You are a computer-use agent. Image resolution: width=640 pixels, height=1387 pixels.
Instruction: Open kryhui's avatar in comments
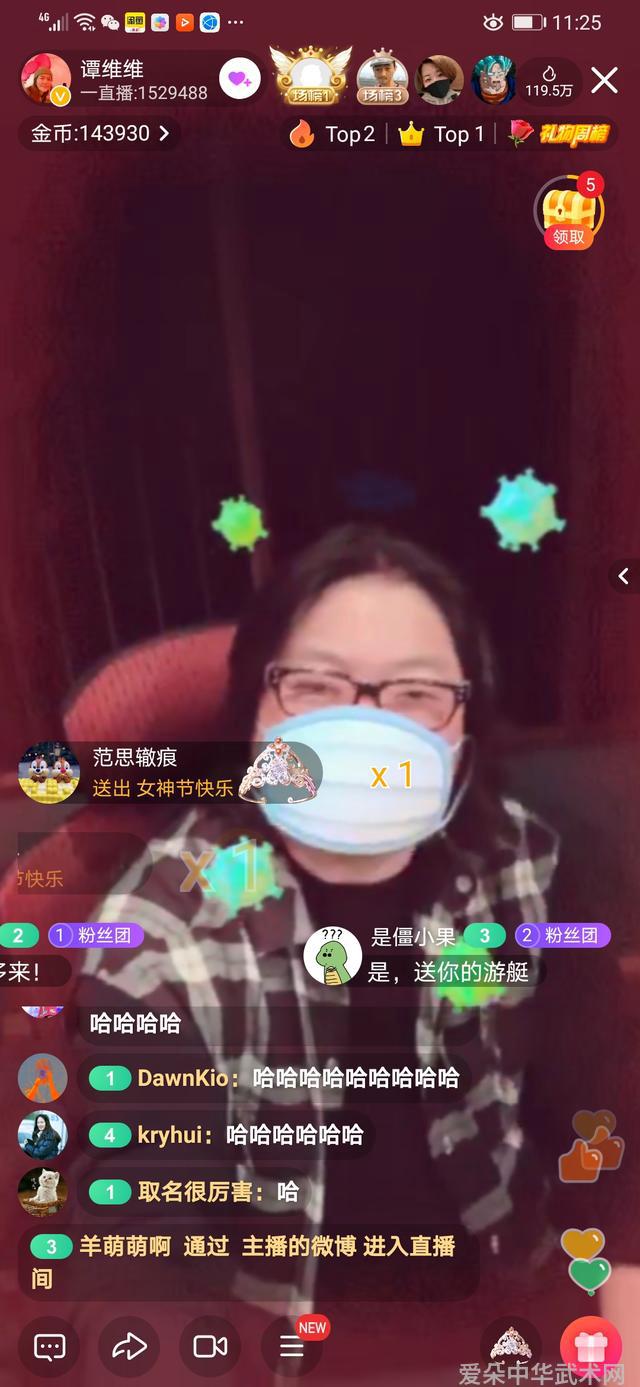coord(43,1135)
